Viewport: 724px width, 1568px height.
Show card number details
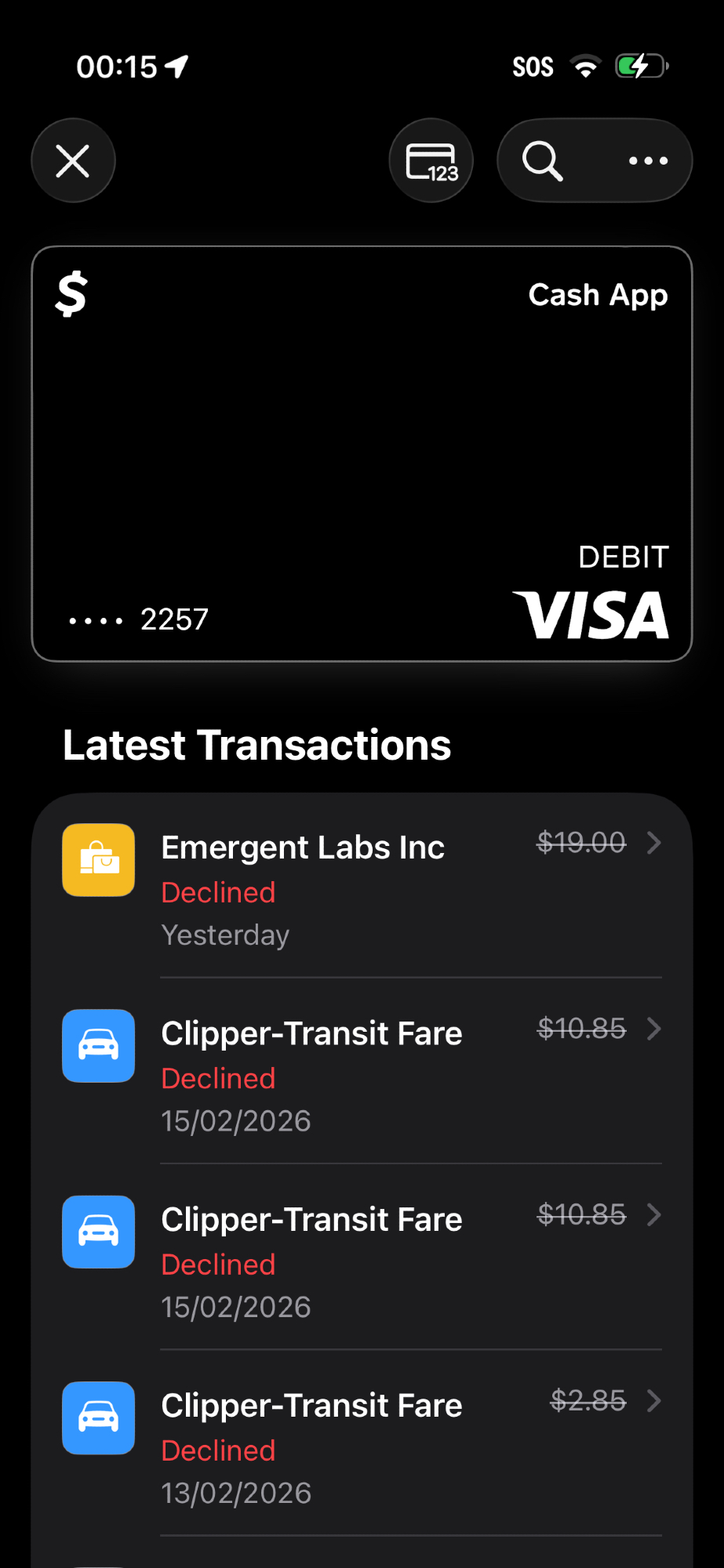(x=431, y=161)
